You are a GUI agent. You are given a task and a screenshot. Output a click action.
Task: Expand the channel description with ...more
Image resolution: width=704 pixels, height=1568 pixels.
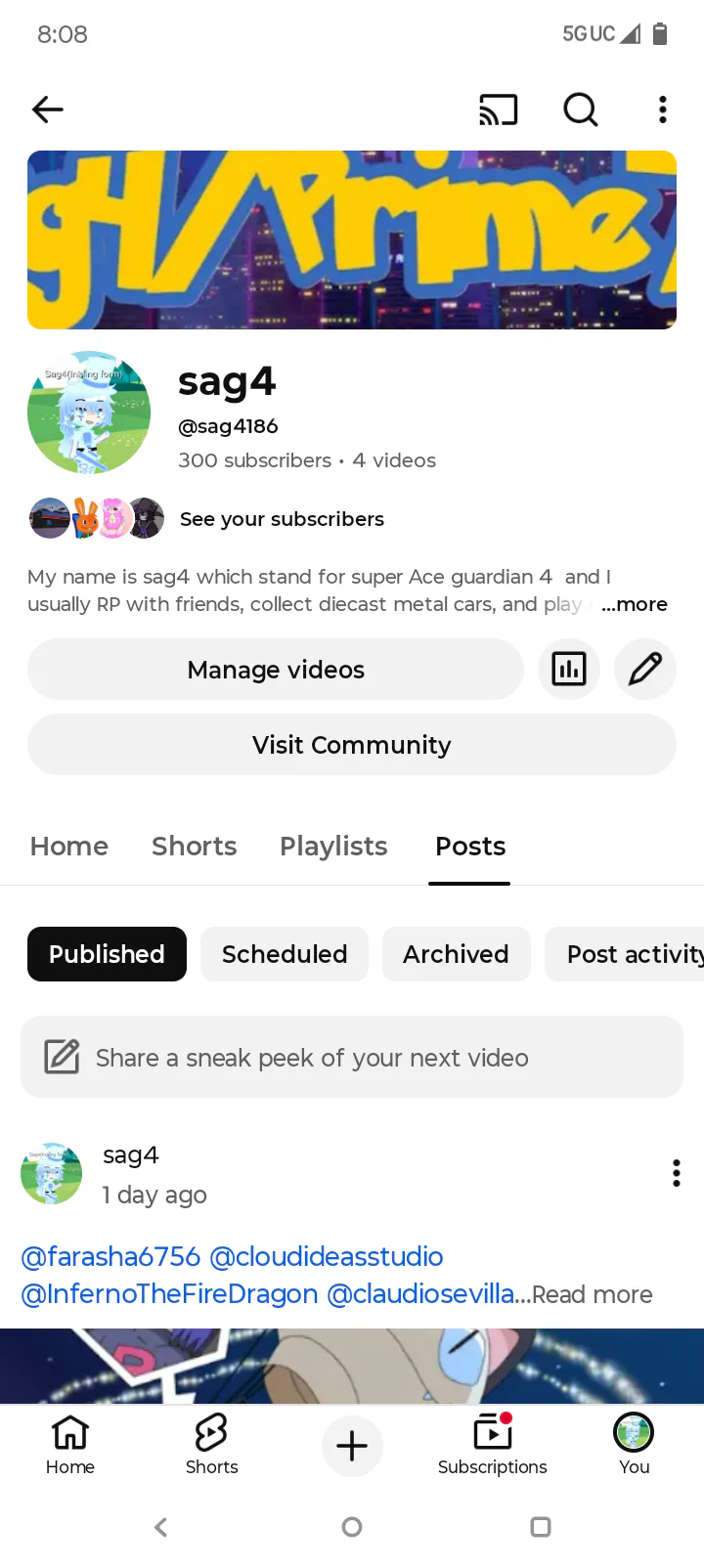pyautogui.click(x=635, y=604)
